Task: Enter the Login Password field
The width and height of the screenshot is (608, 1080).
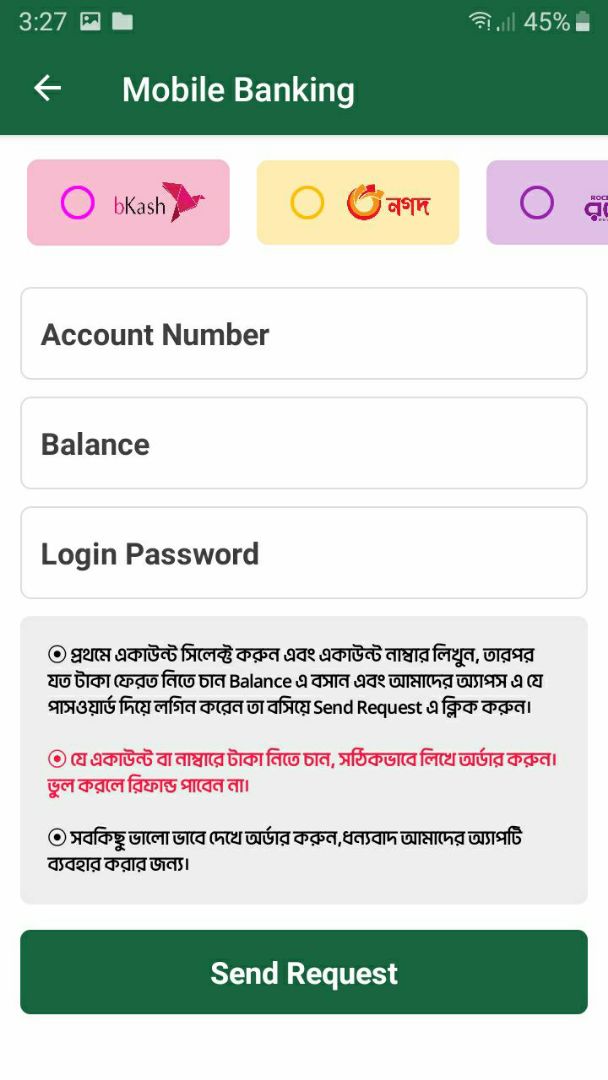Action: coord(303,553)
